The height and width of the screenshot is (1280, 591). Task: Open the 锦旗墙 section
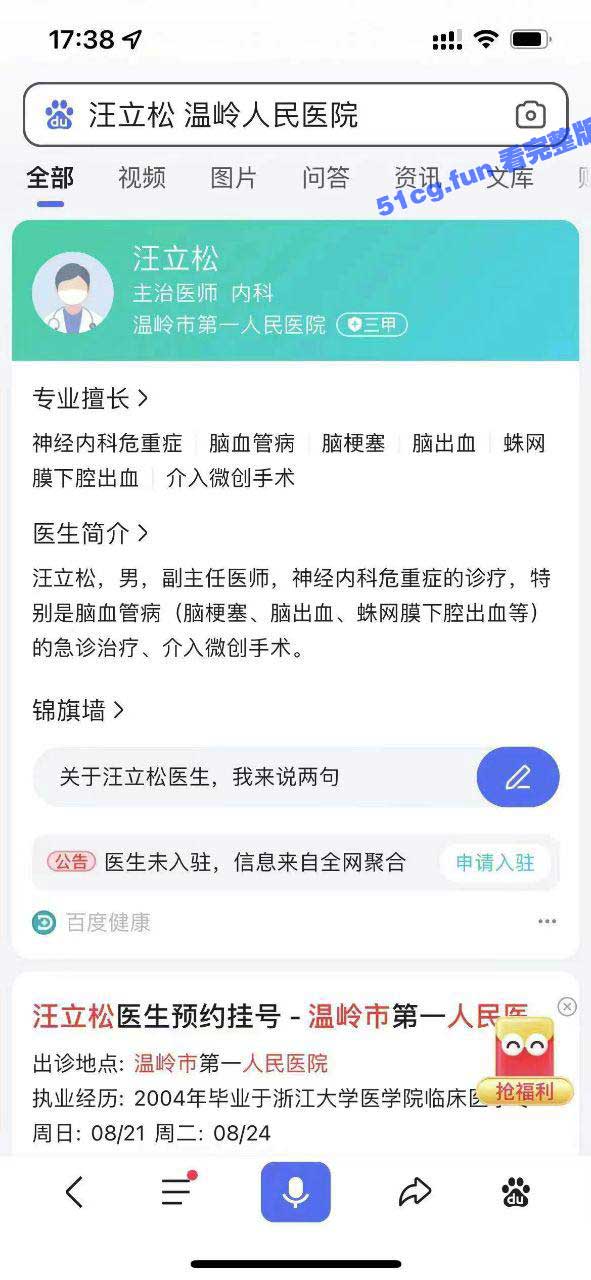(x=79, y=711)
